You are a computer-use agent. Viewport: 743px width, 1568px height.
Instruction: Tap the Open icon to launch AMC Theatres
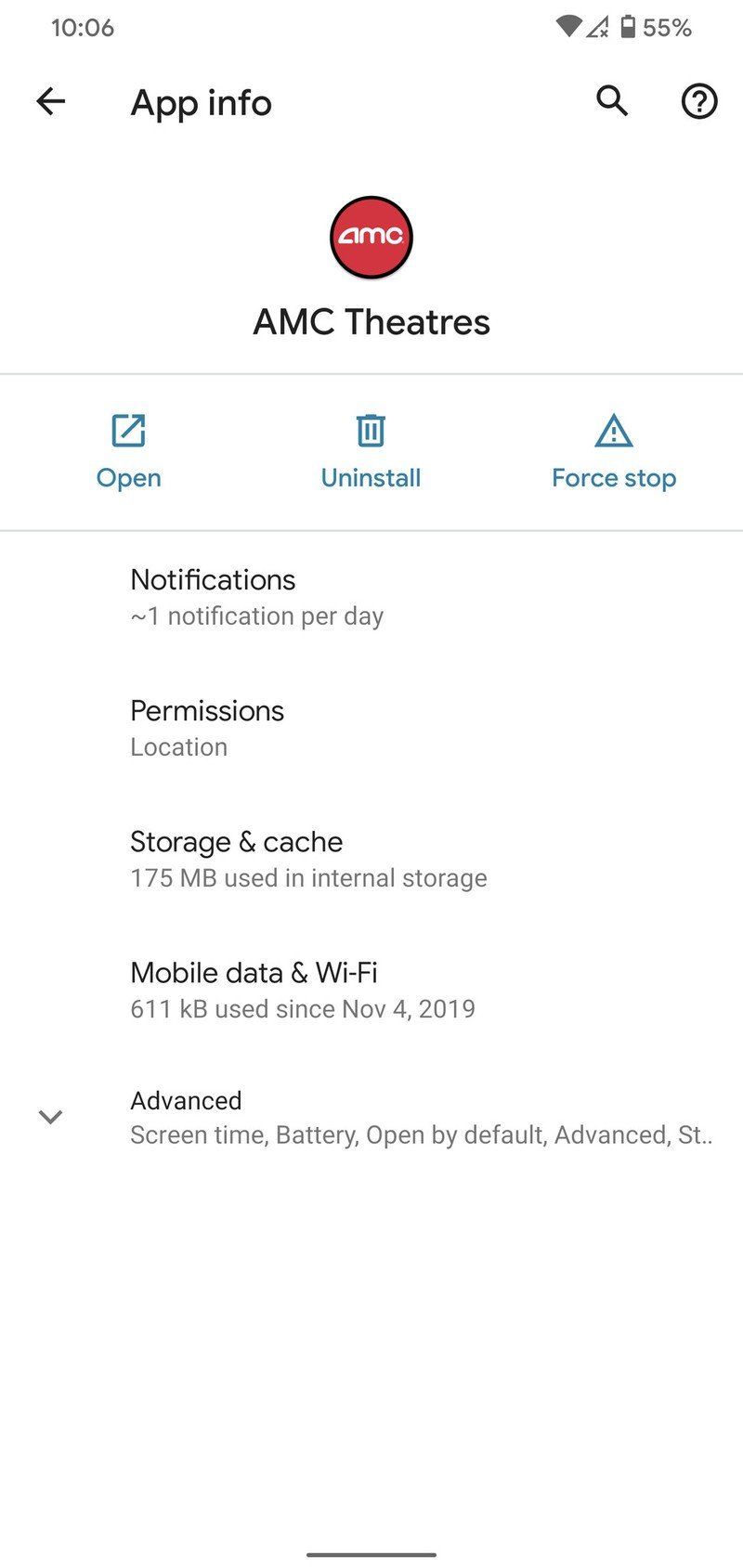click(x=127, y=431)
